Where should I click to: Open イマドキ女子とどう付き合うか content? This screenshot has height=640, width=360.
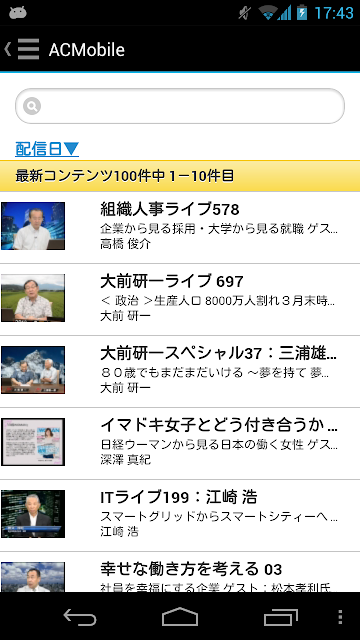pyautogui.click(x=180, y=443)
